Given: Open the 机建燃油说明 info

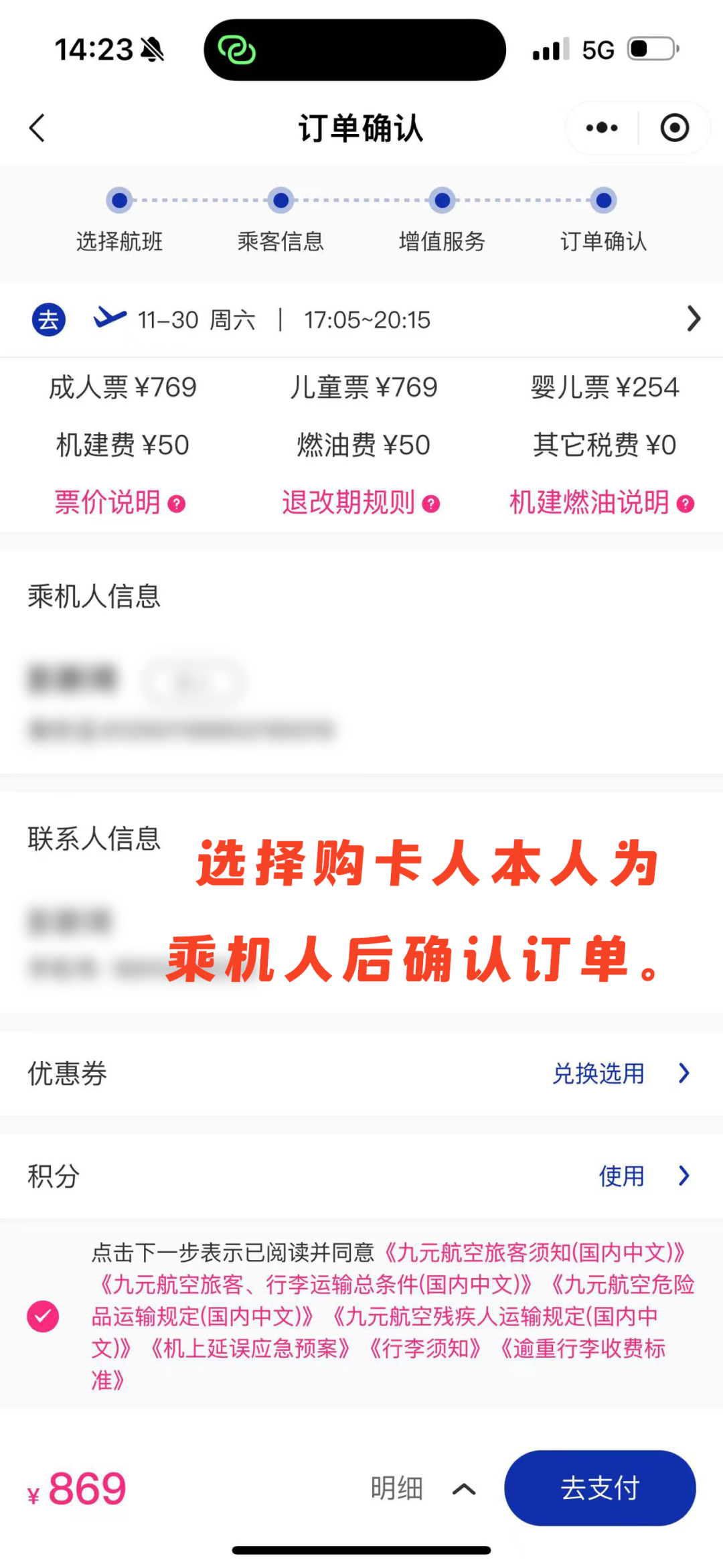Looking at the screenshot, I should tap(601, 502).
